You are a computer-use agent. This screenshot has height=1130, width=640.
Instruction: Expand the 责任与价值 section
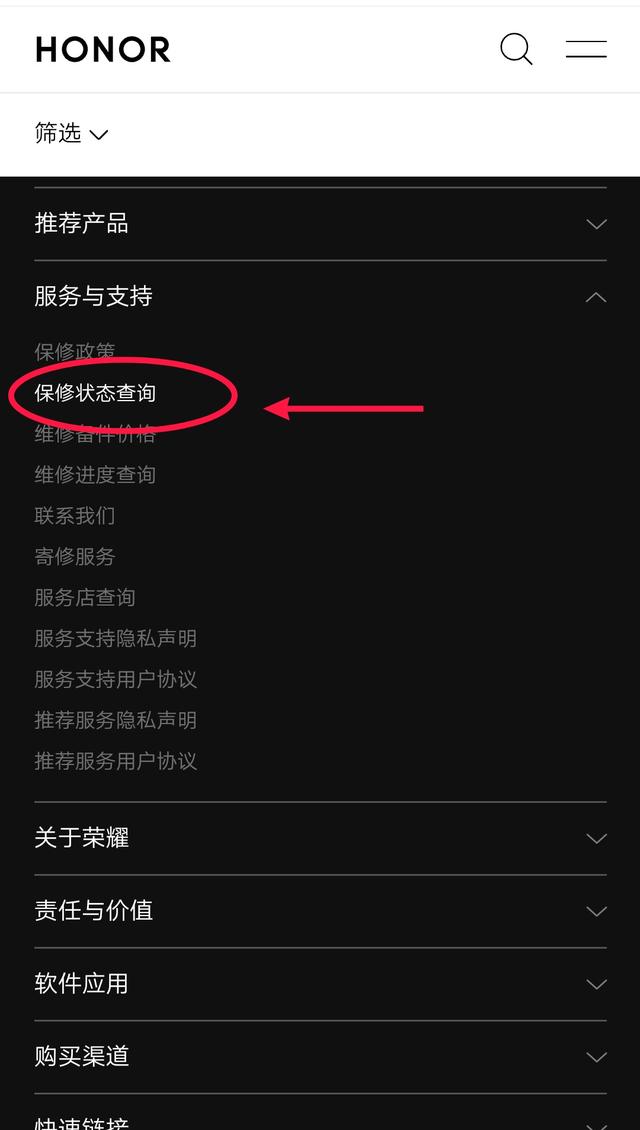tap(320, 911)
